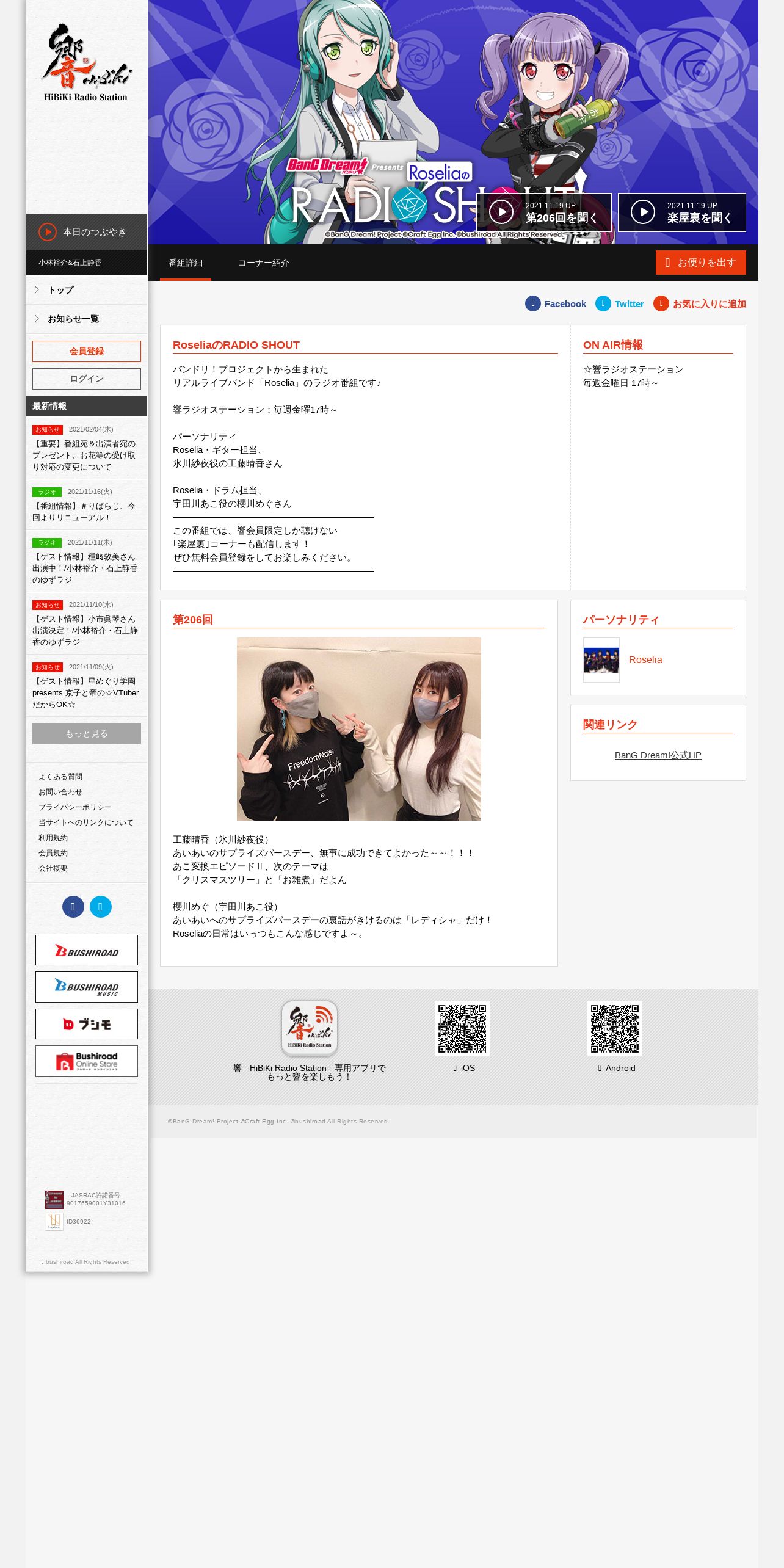The width and height of the screenshot is (784, 1568).
Task: Switch to the コーナー紹介 tab
Action: [x=263, y=263]
